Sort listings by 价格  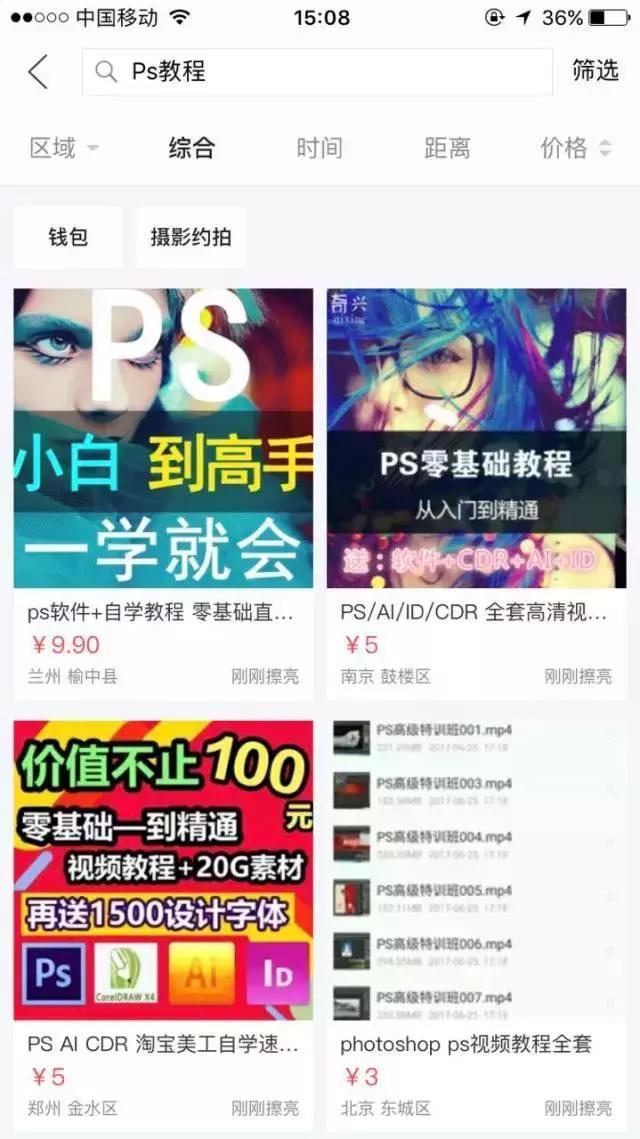pyautogui.click(x=575, y=149)
